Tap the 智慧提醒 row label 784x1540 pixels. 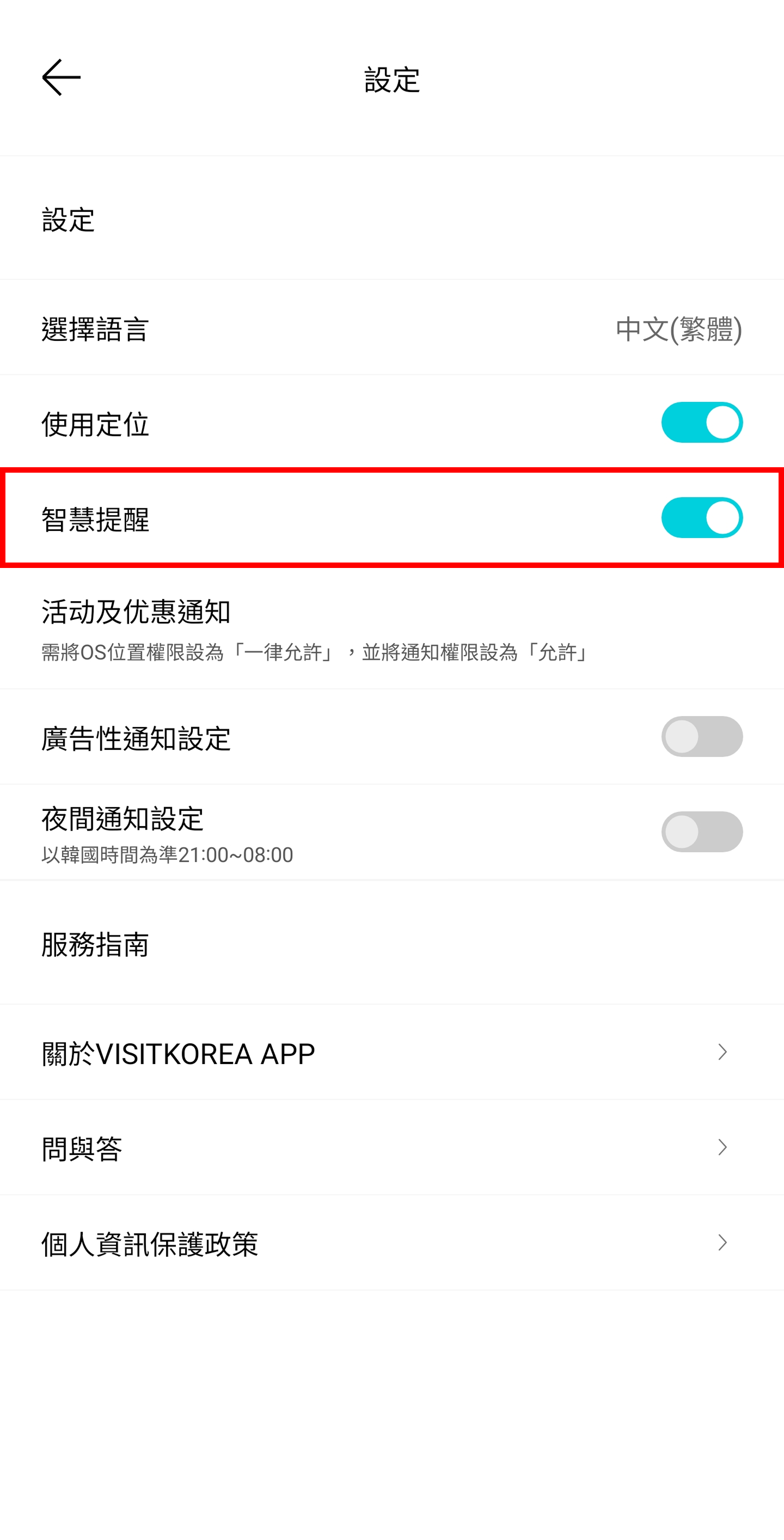click(97, 519)
